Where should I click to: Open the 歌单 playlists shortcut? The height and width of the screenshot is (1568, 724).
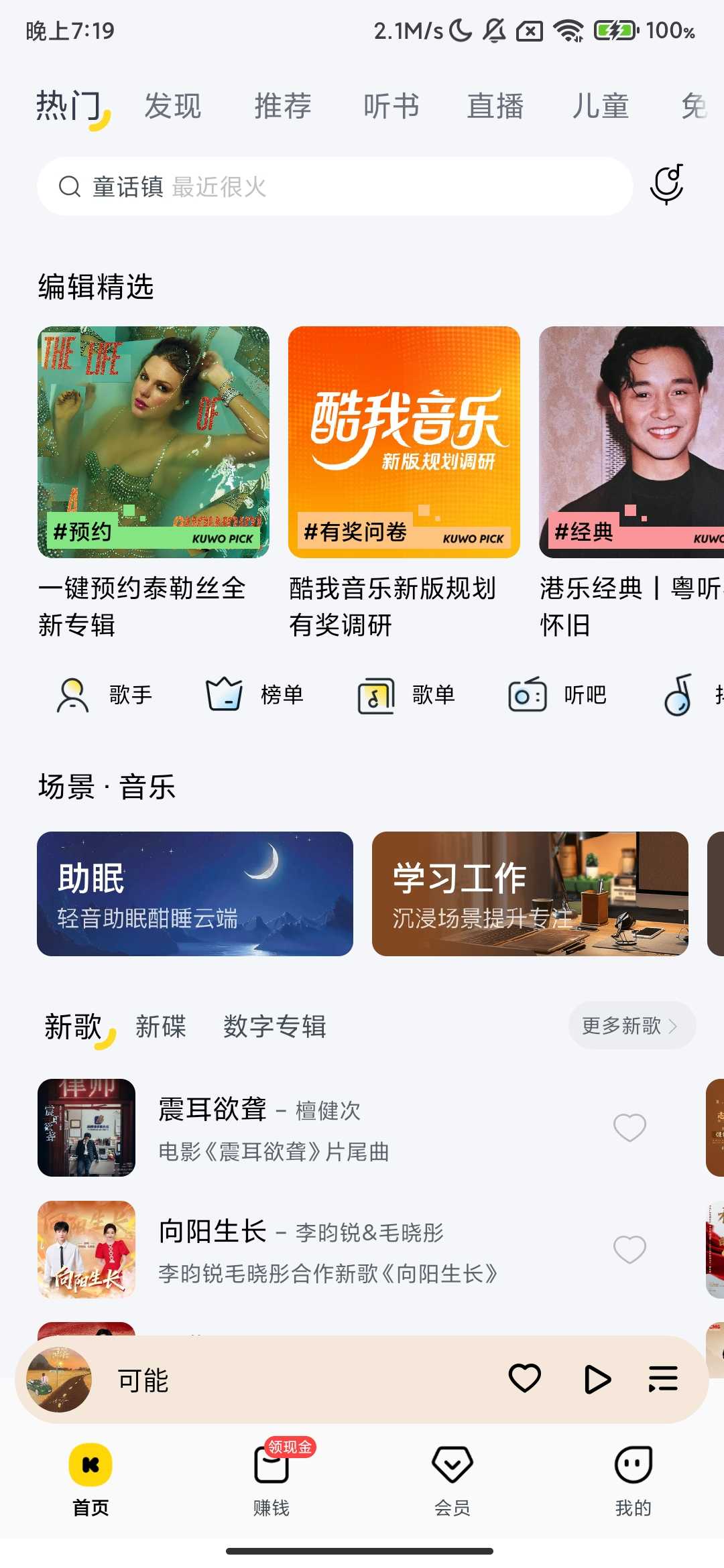click(x=407, y=695)
